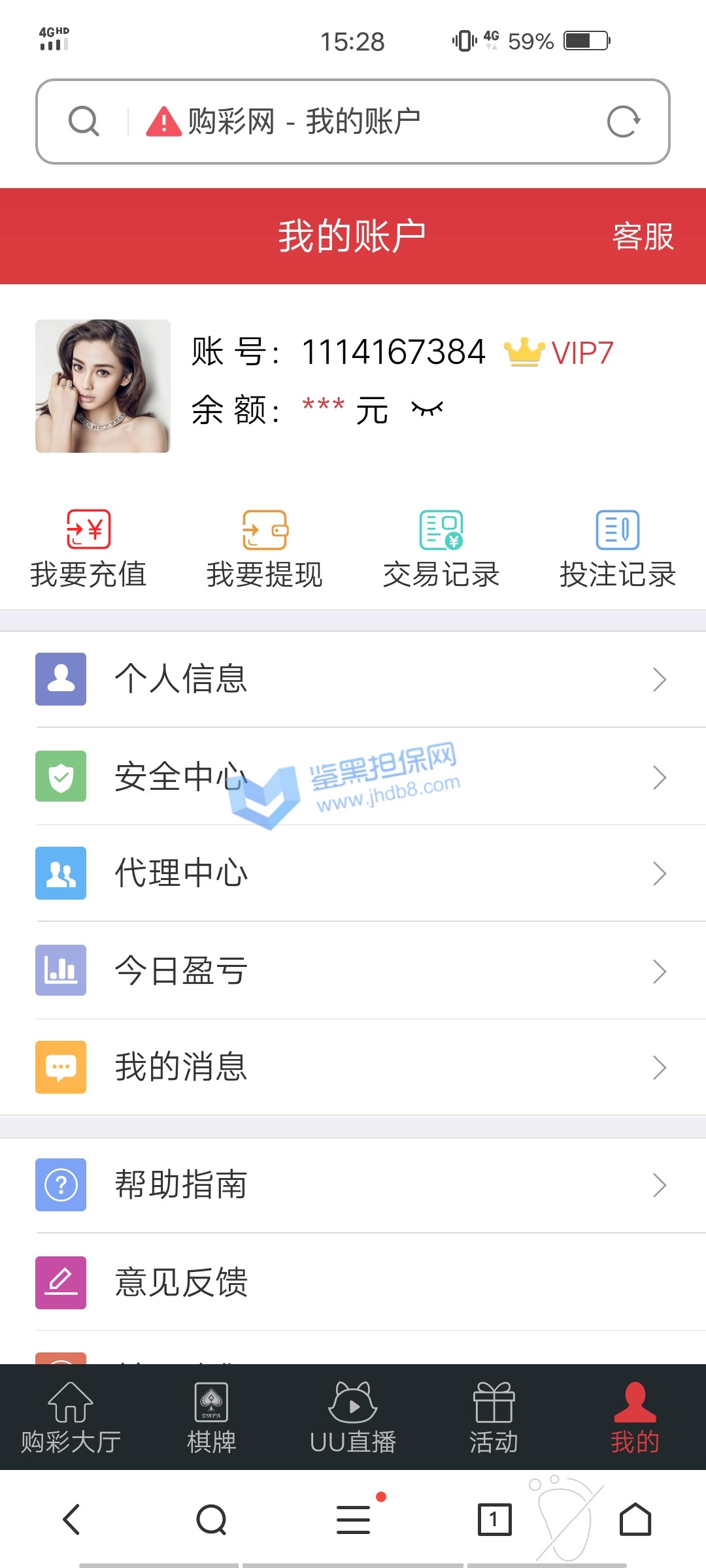The width and height of the screenshot is (706, 1568).
Task: Go to 安全中心
Action: (353, 776)
